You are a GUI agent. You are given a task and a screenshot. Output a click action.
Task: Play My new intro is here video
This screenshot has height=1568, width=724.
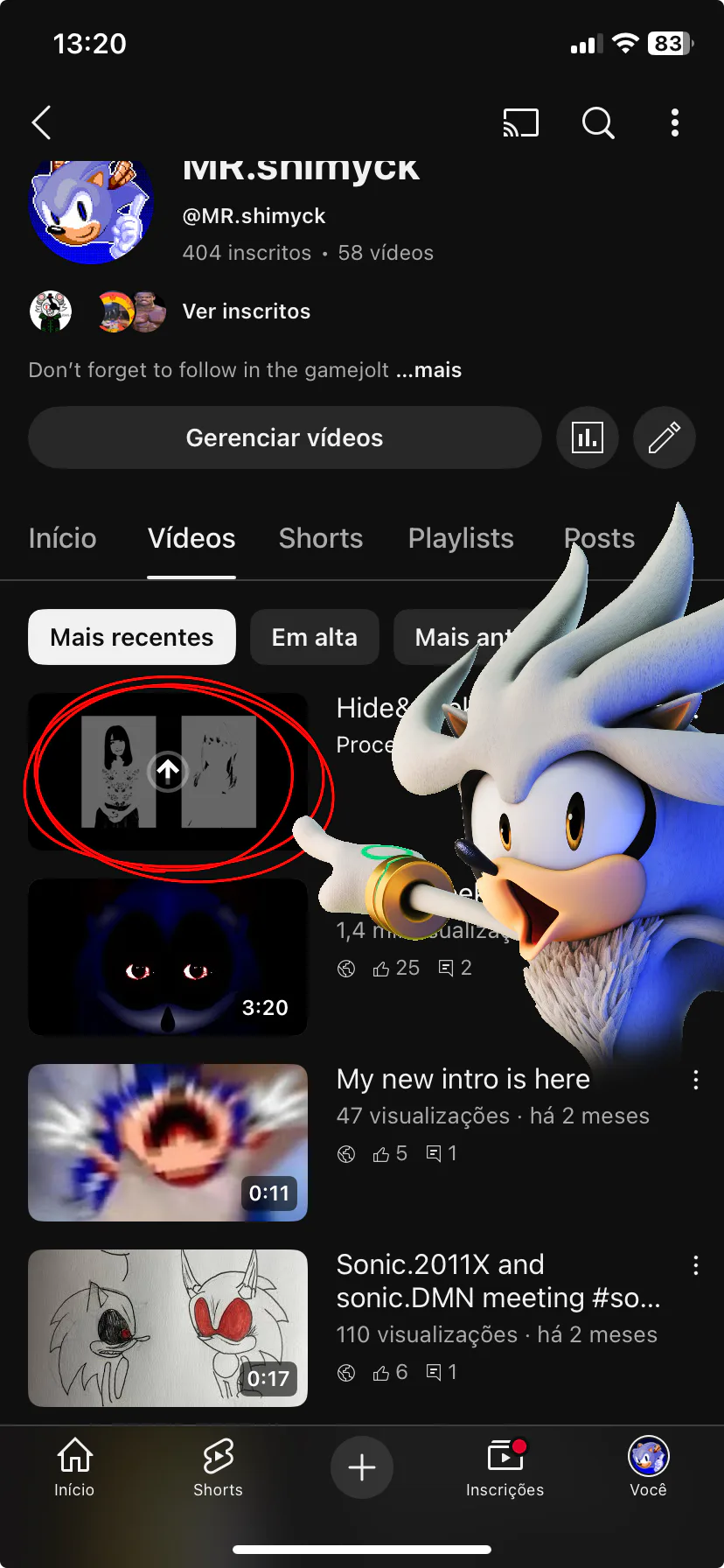(x=167, y=1143)
